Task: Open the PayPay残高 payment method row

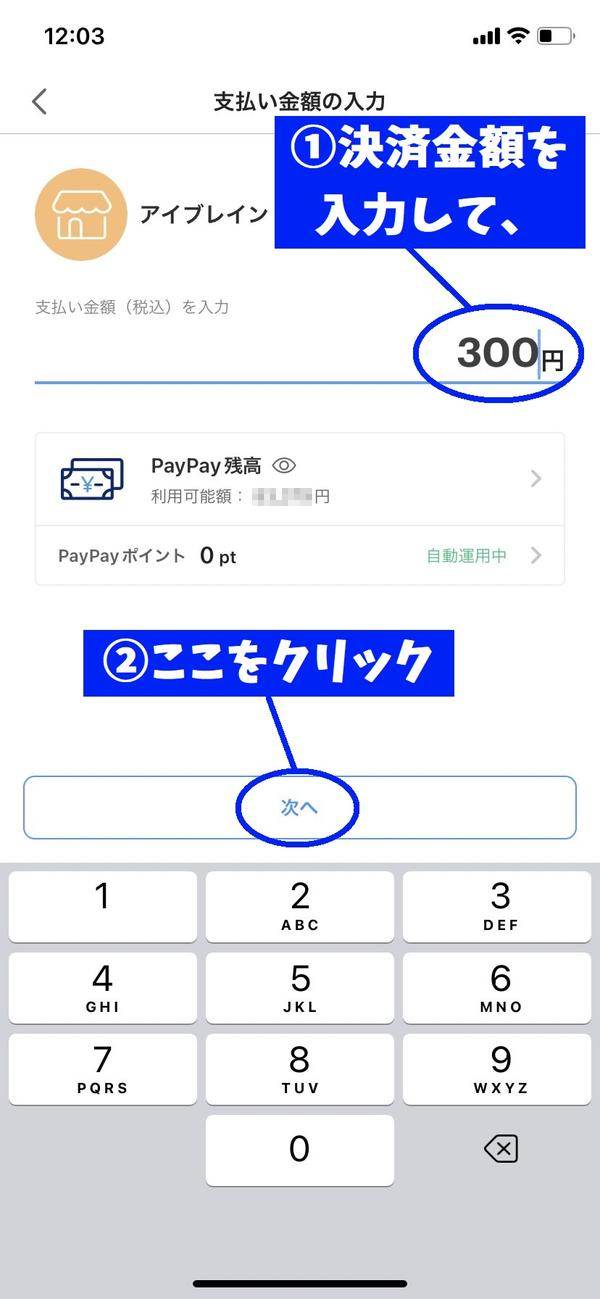Action: tap(300, 479)
